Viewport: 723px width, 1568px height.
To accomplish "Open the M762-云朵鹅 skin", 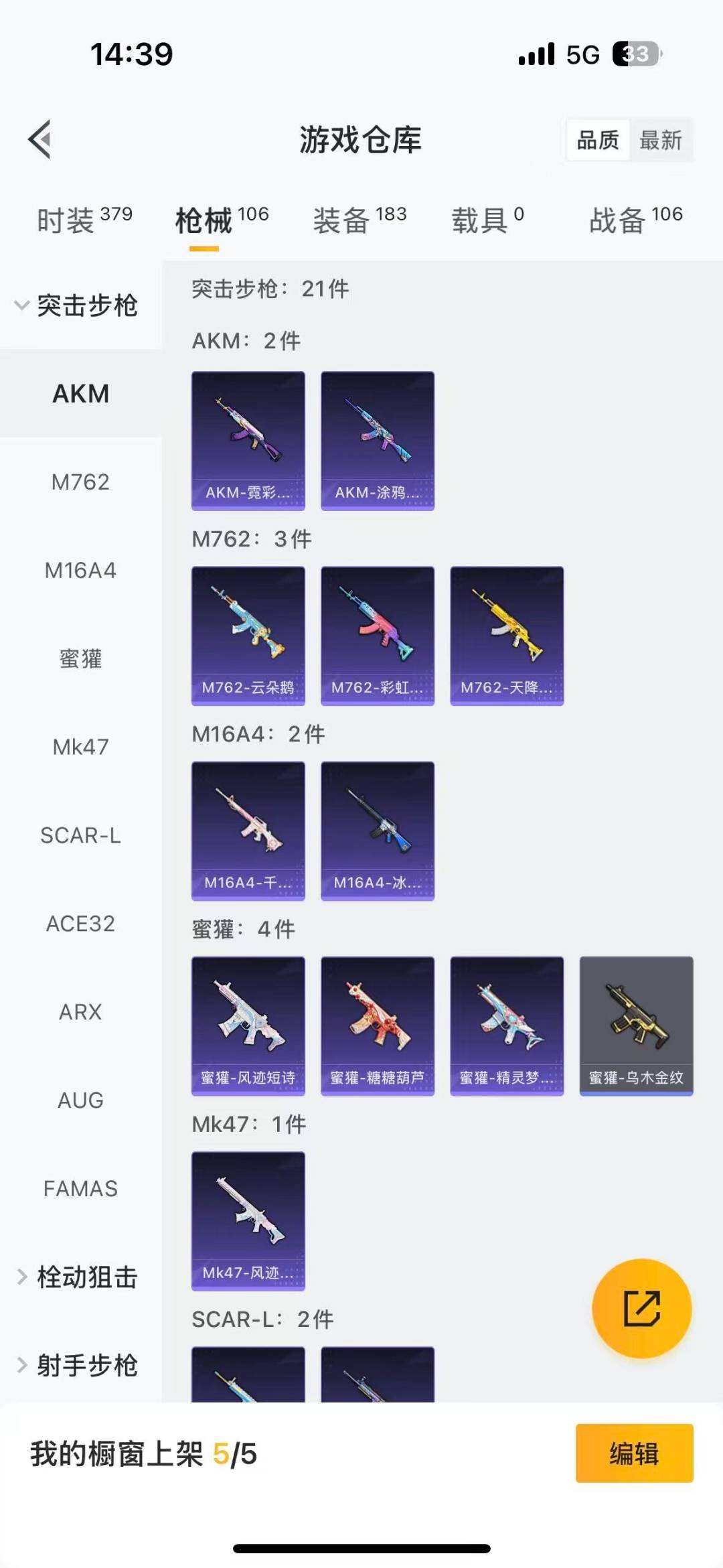I will click(x=248, y=635).
